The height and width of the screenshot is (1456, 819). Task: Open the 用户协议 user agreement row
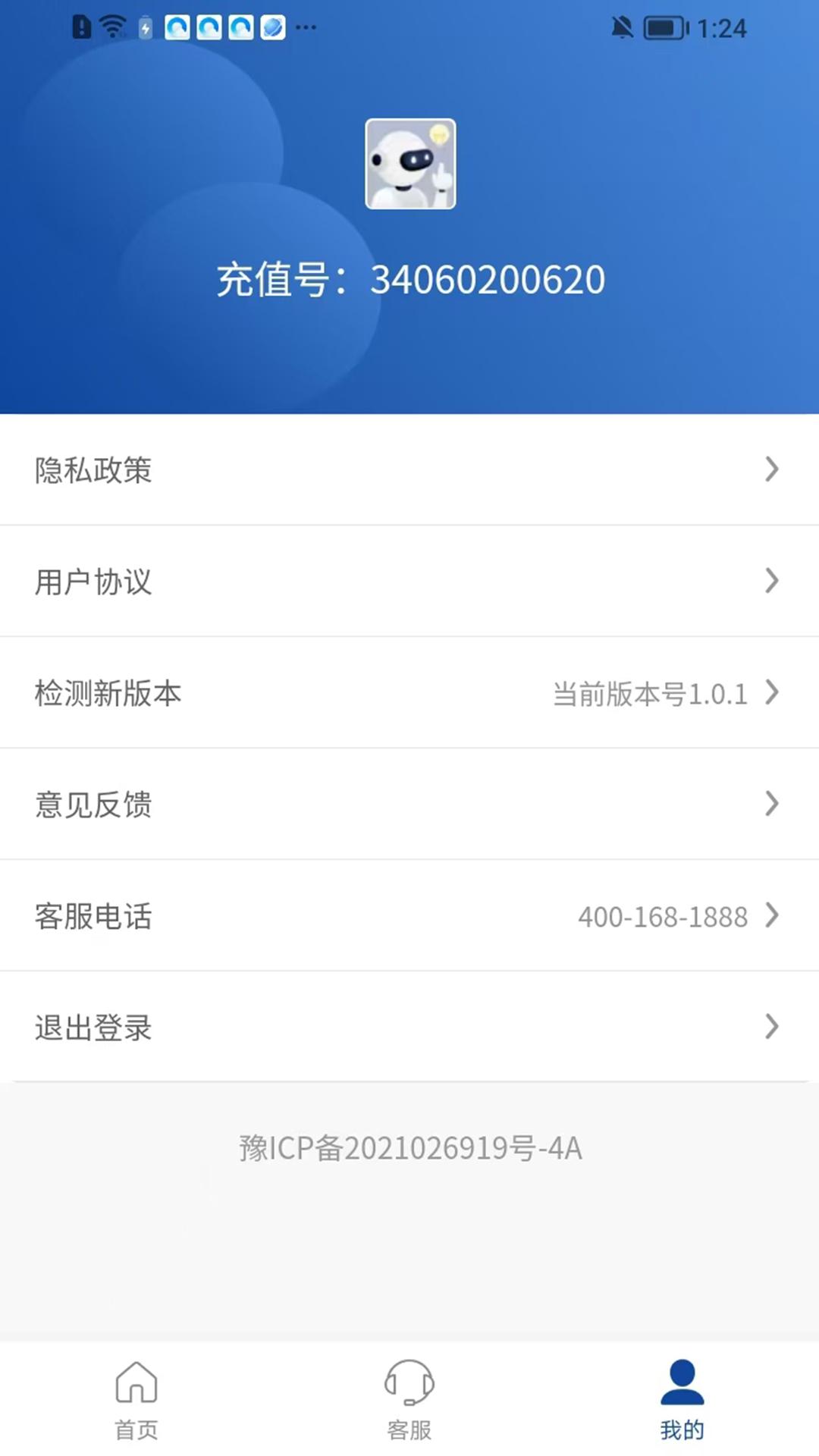409,581
